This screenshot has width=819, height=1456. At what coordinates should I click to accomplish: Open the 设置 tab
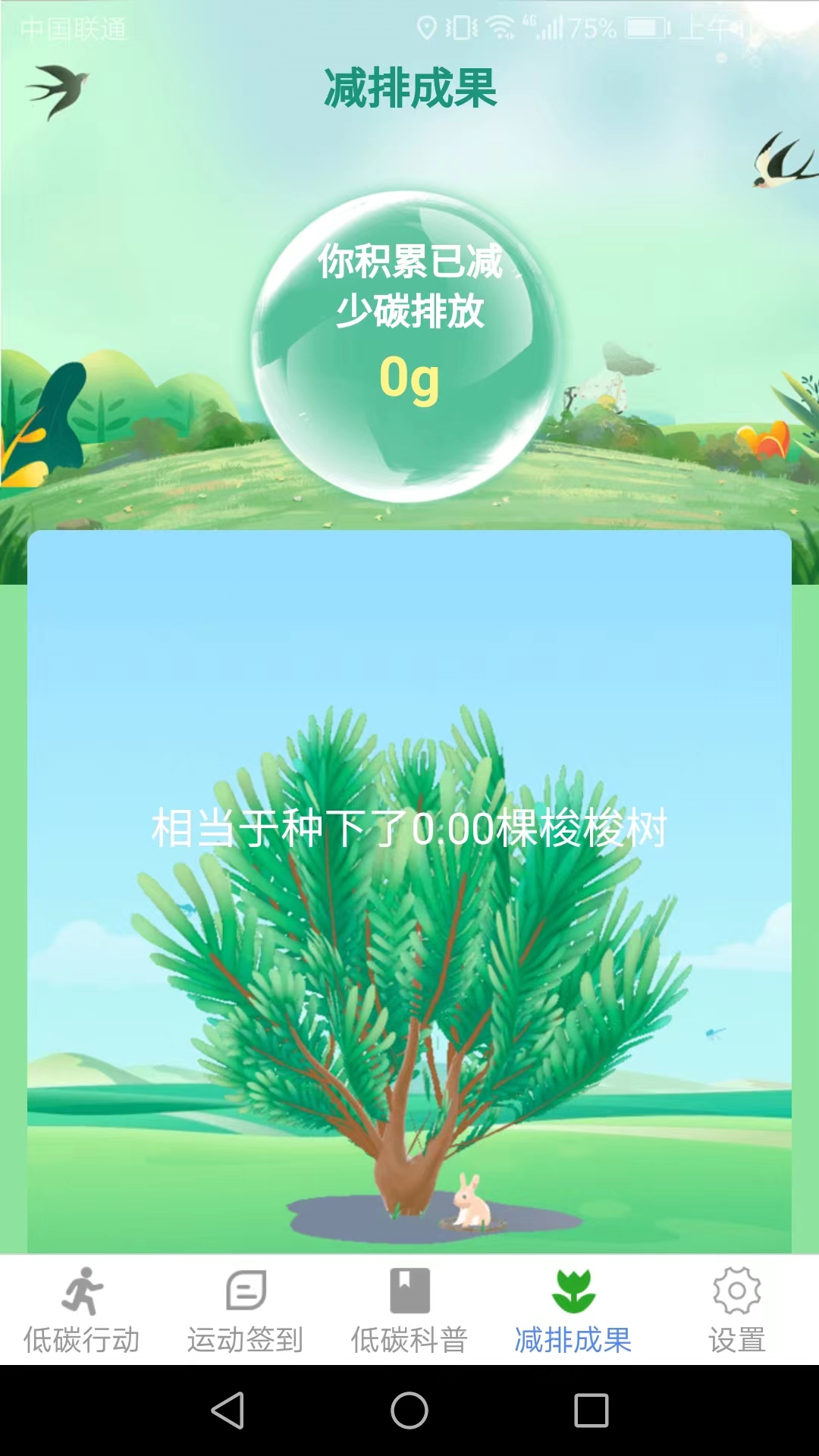point(737,1310)
